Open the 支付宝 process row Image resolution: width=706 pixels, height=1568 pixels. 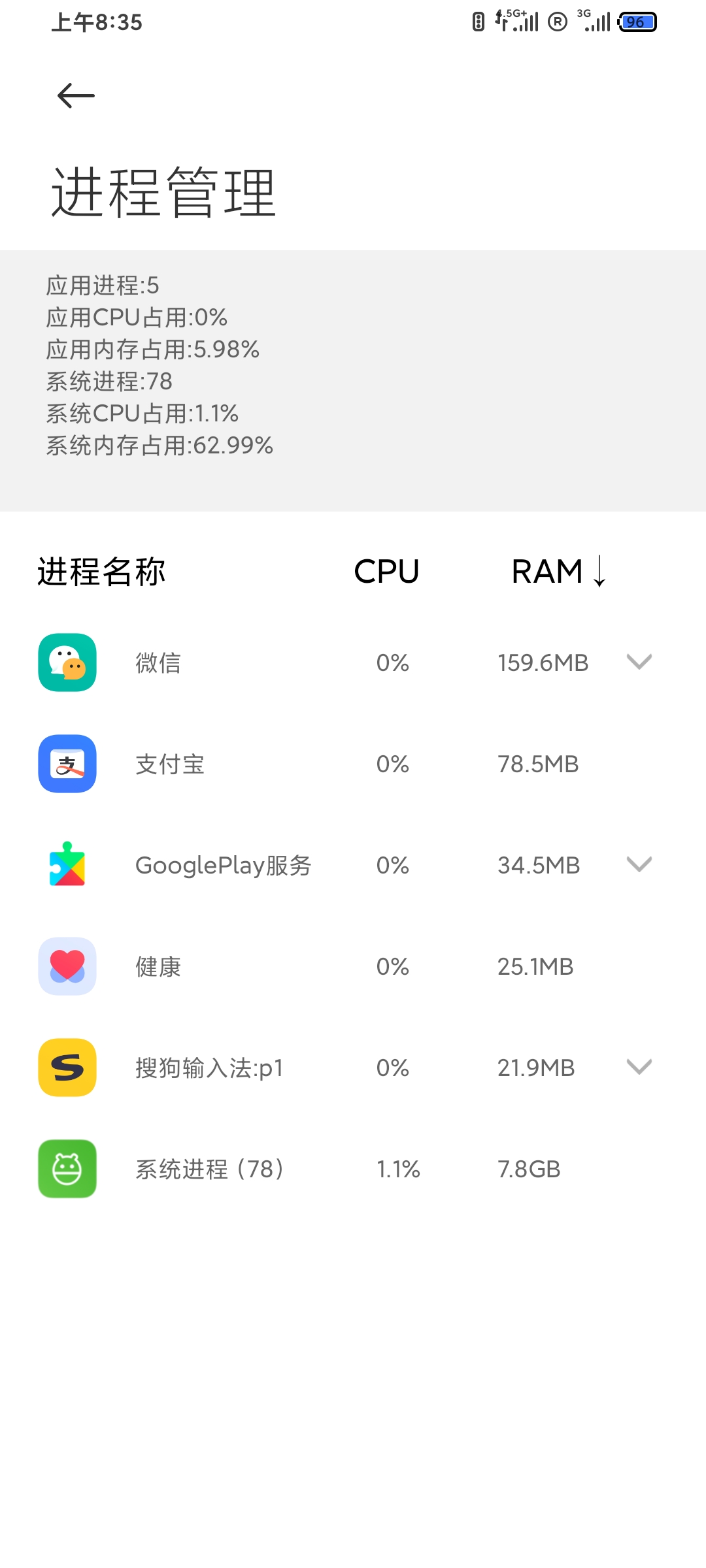point(353,764)
